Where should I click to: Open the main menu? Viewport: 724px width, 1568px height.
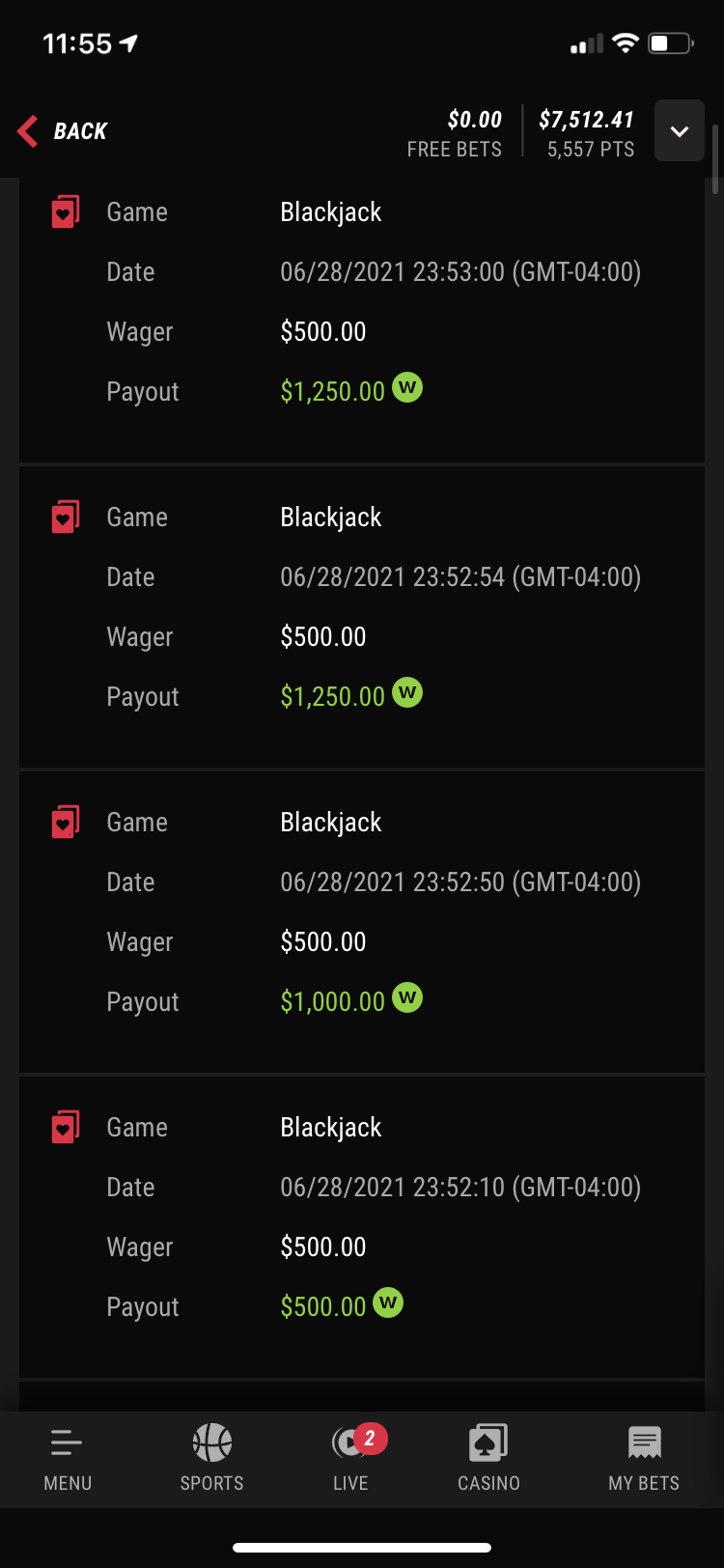(67, 1458)
